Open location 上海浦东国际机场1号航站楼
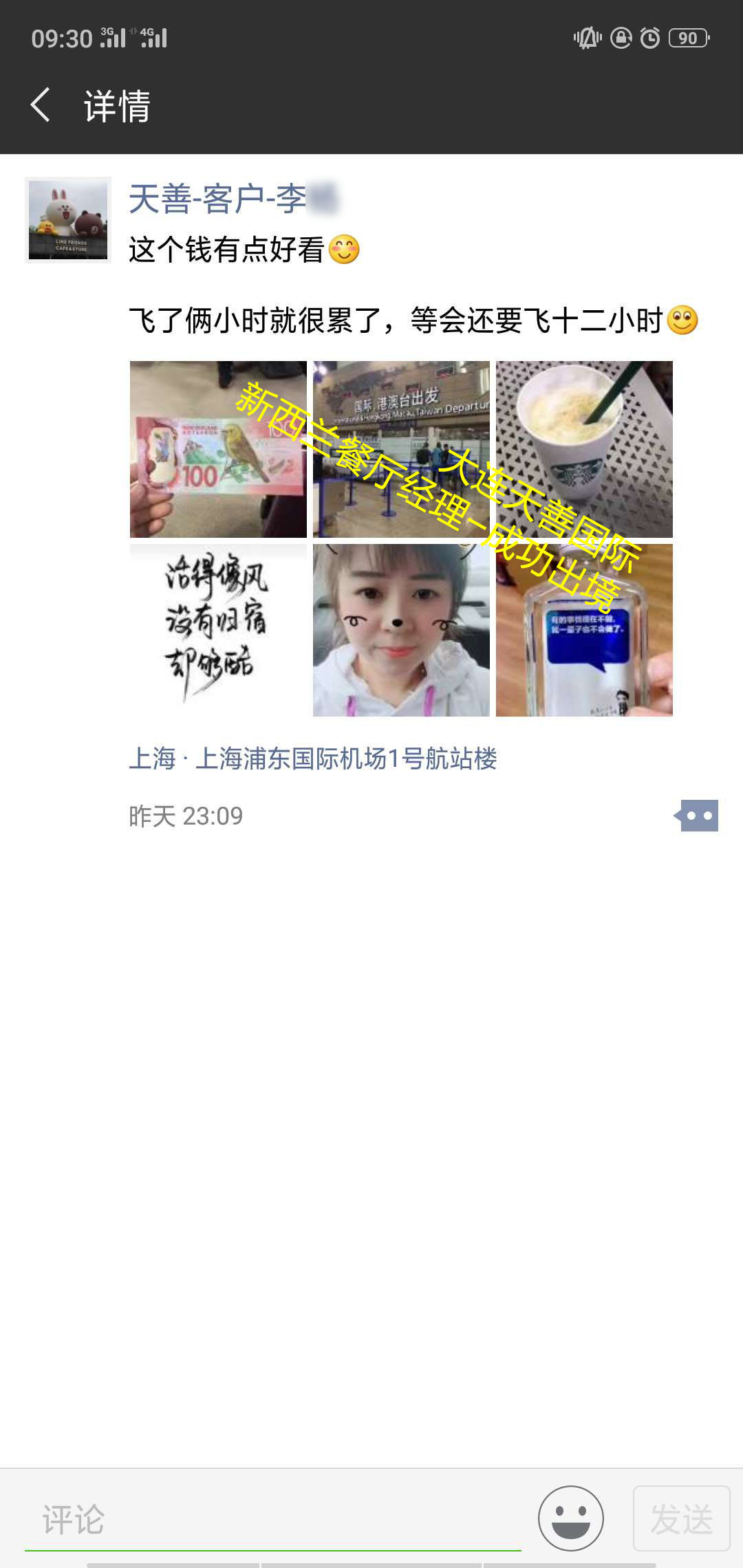This screenshot has width=743, height=1568. [313, 759]
